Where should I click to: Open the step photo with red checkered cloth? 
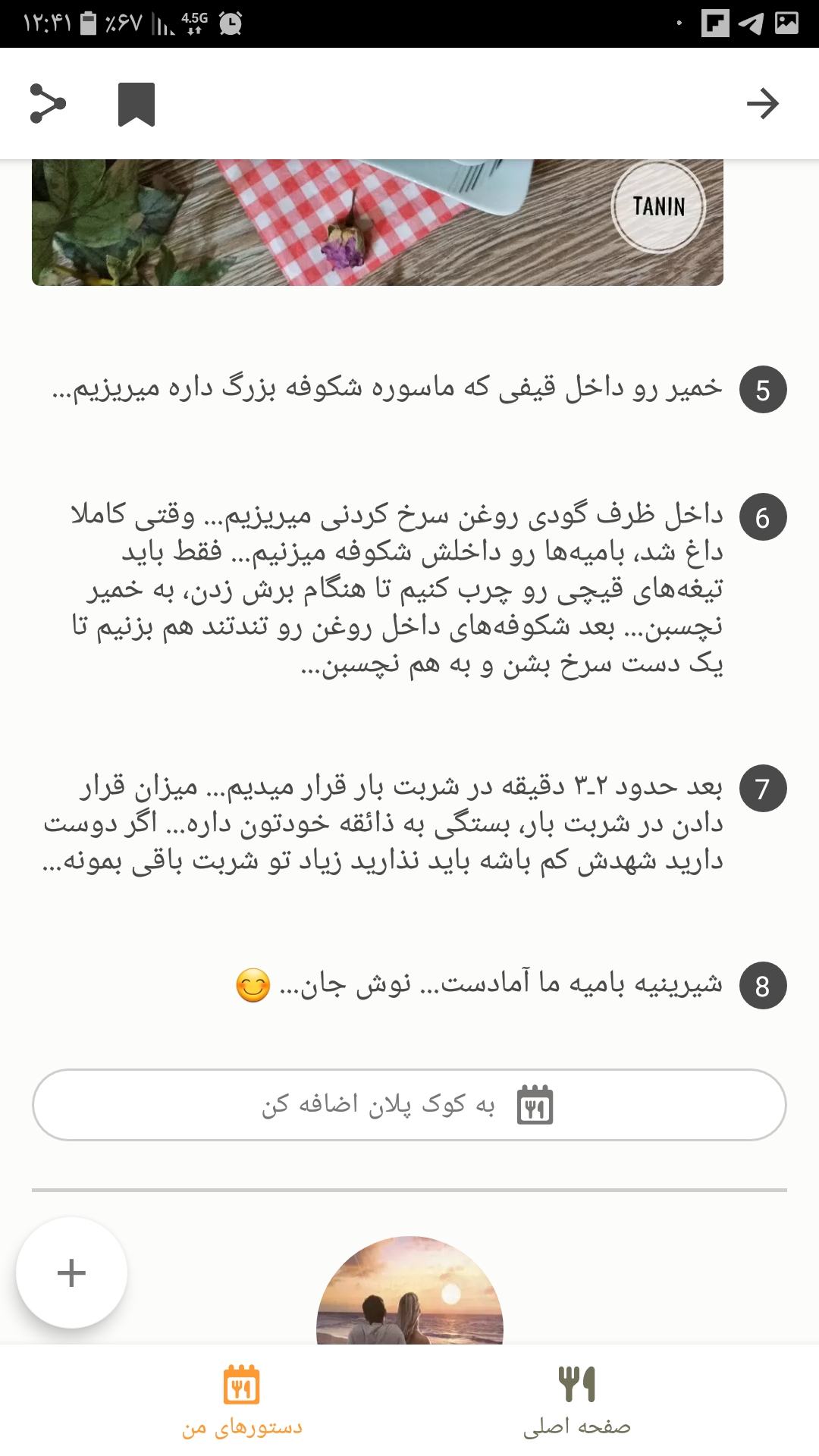pyautogui.click(x=378, y=222)
